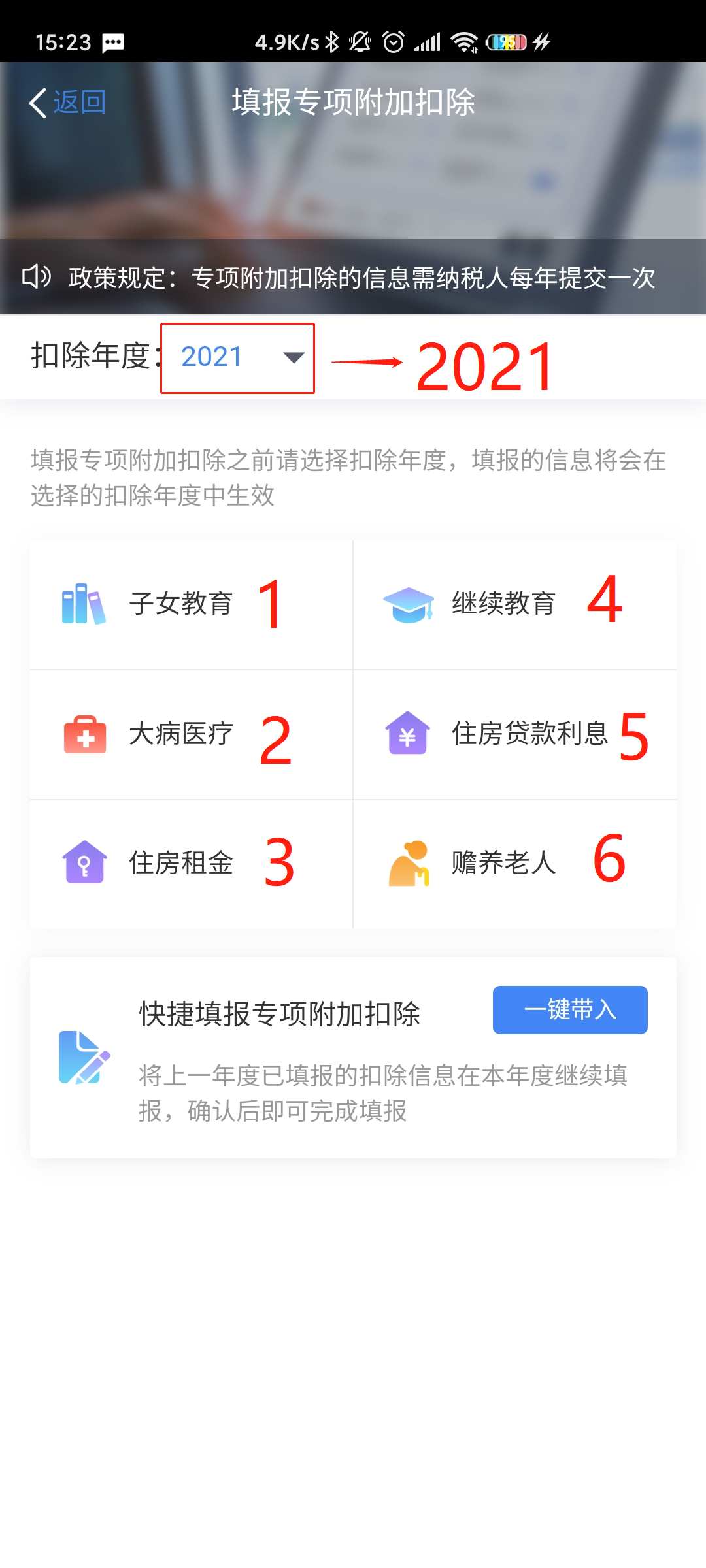
Task: Open 住房贷款利息 deduction
Action: (529, 734)
